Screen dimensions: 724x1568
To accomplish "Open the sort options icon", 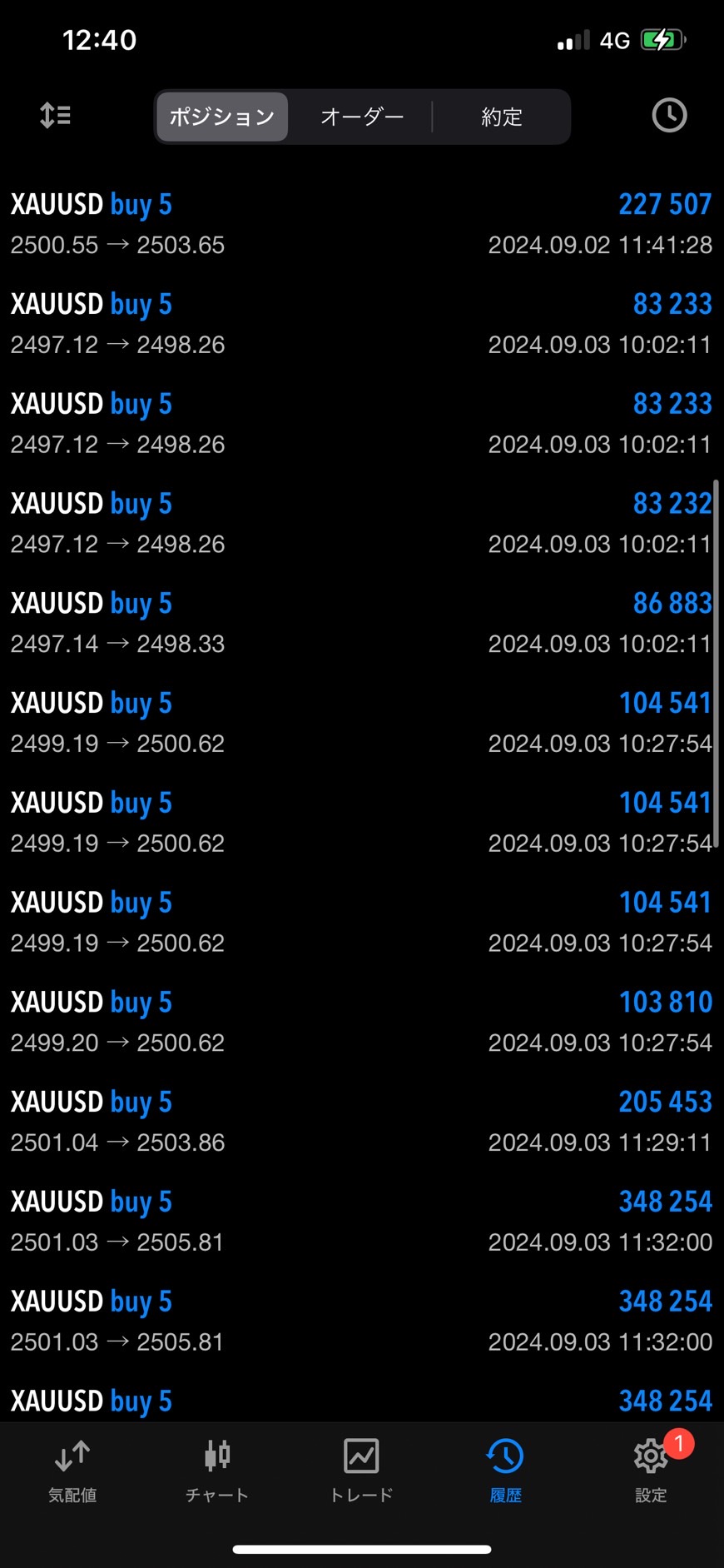I will [55, 115].
